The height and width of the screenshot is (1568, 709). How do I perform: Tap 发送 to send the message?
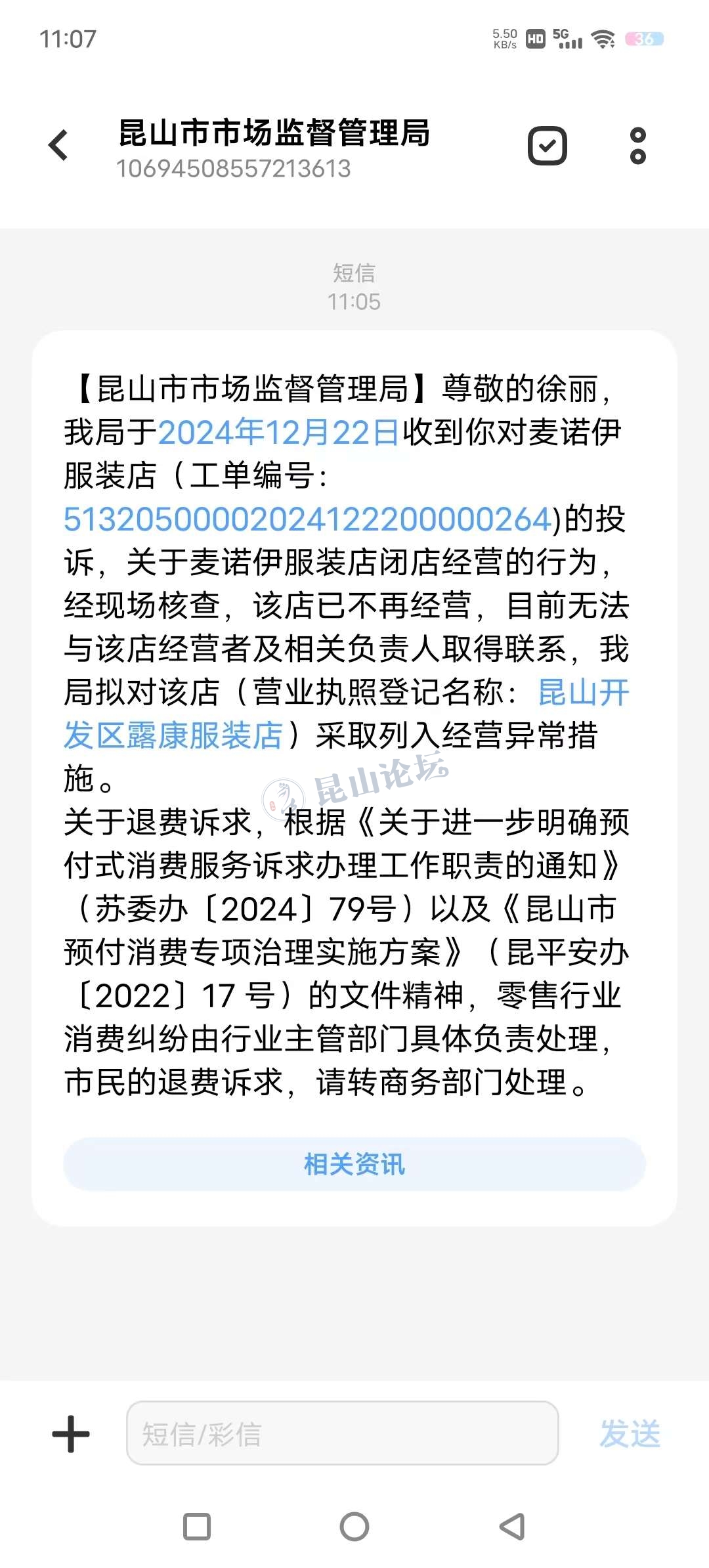[630, 1433]
